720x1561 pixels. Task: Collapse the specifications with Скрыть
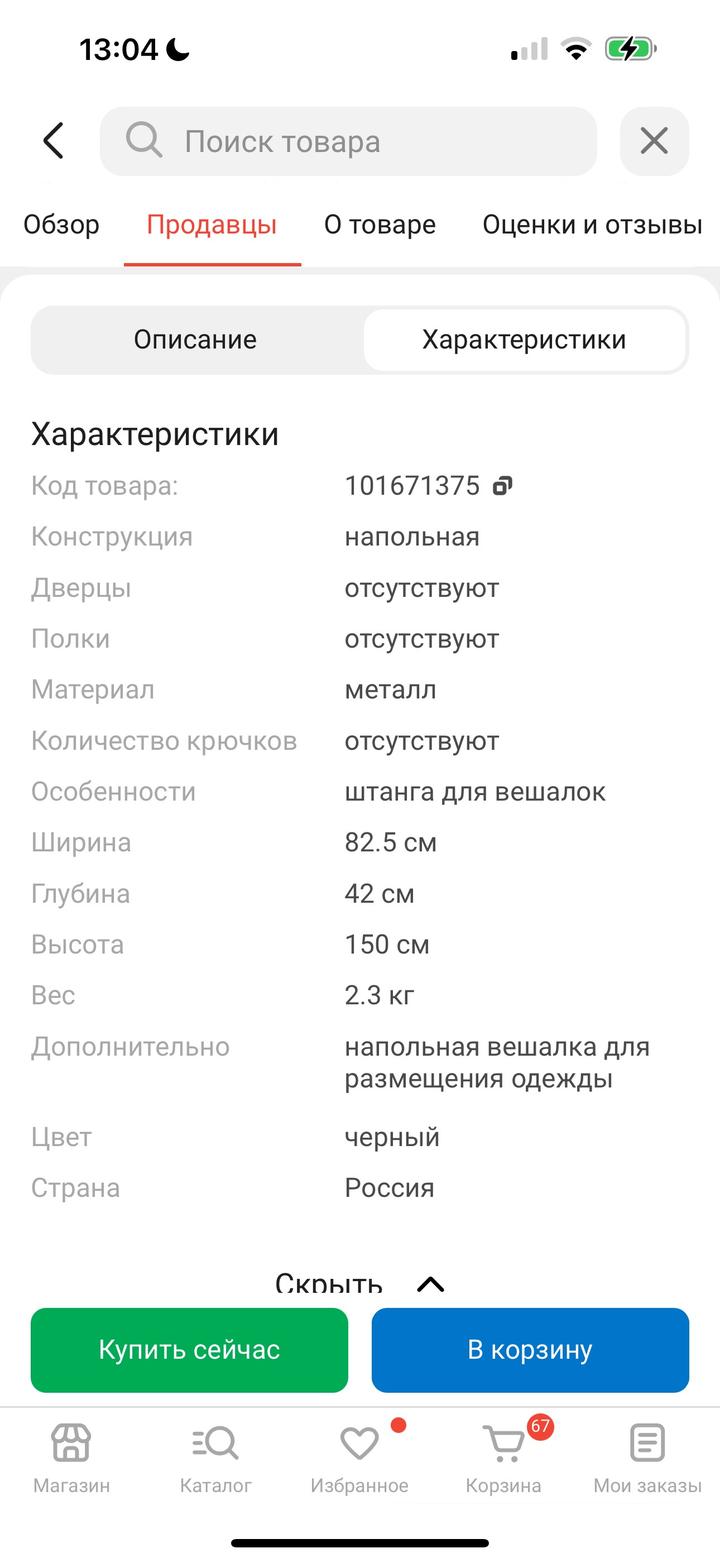coord(358,1283)
